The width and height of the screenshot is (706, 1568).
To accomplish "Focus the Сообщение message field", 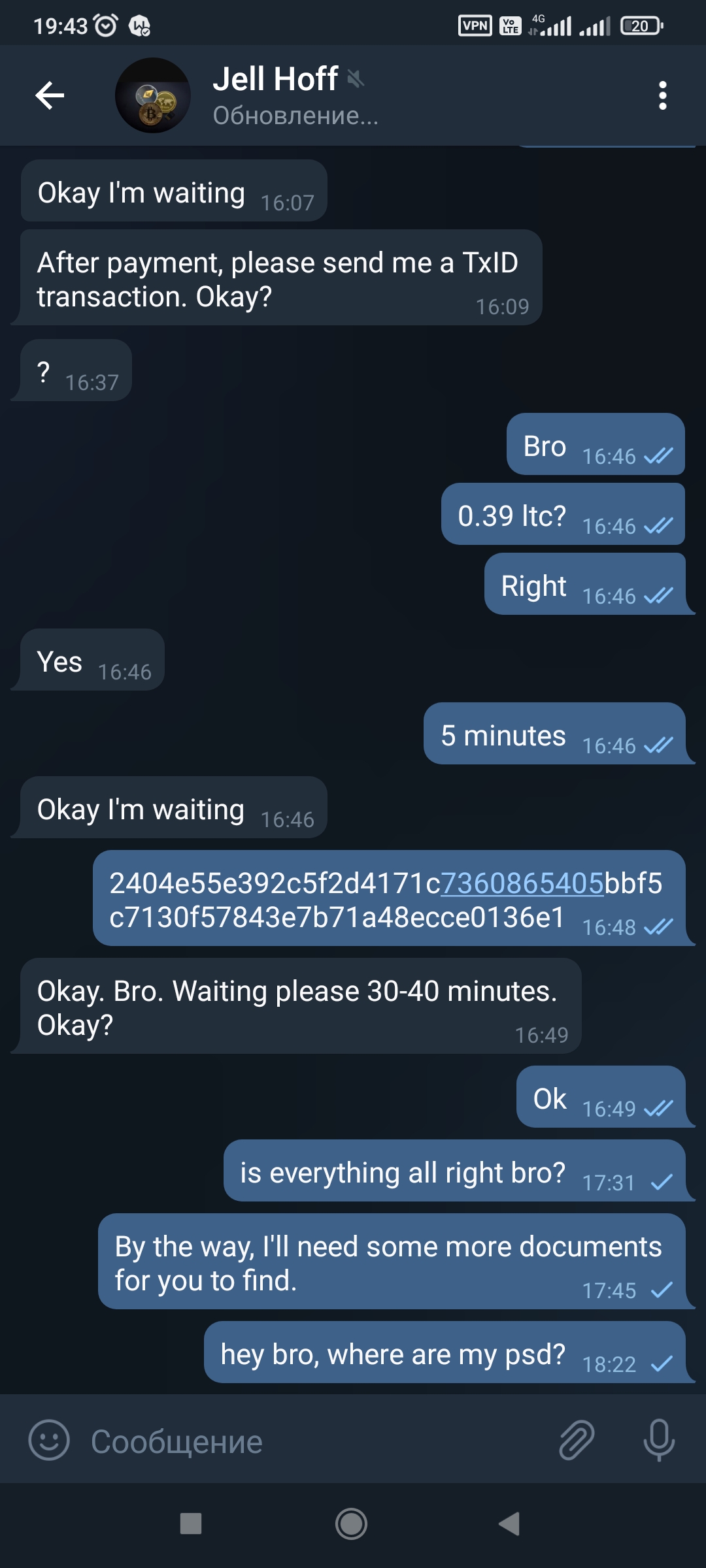I will [314, 1441].
